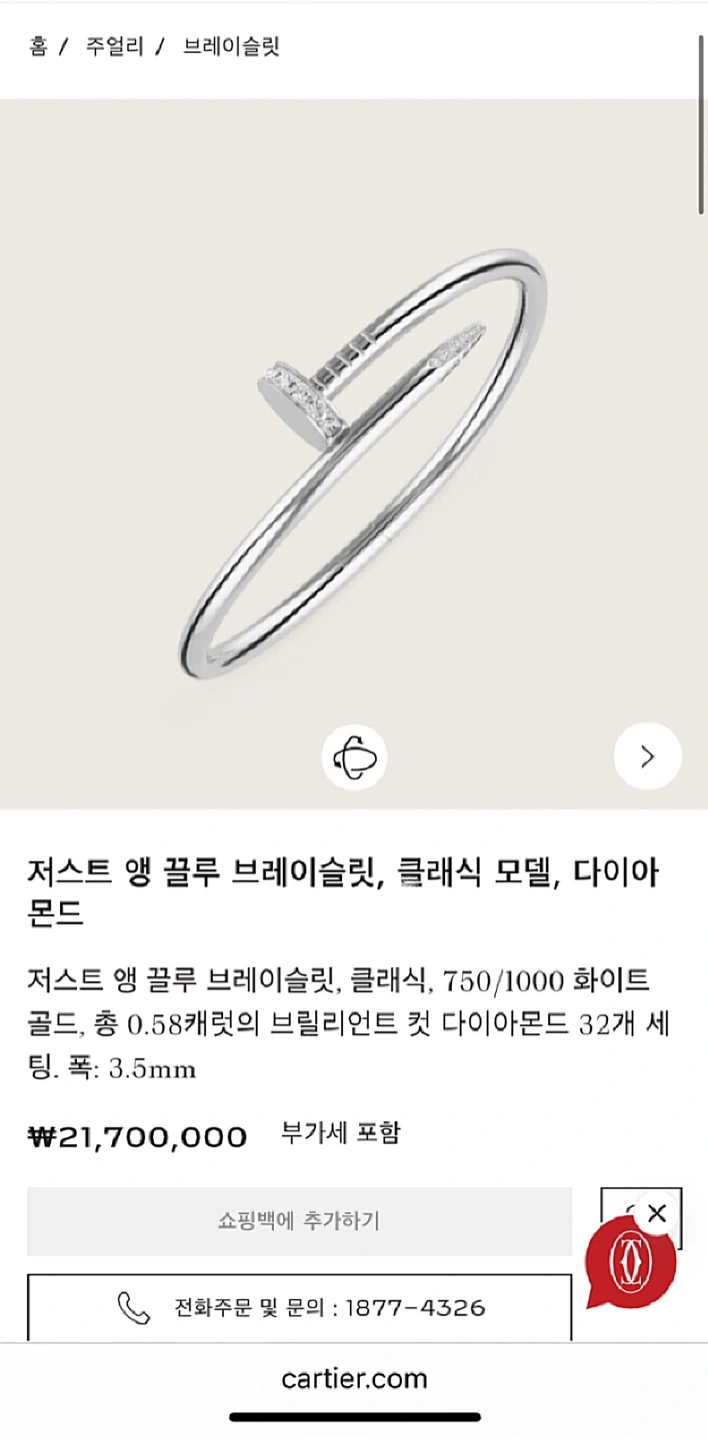The width and height of the screenshot is (708, 1440).
Task: Add the bracelet with 쇼핑백에 추가하기
Action: pos(299,1221)
